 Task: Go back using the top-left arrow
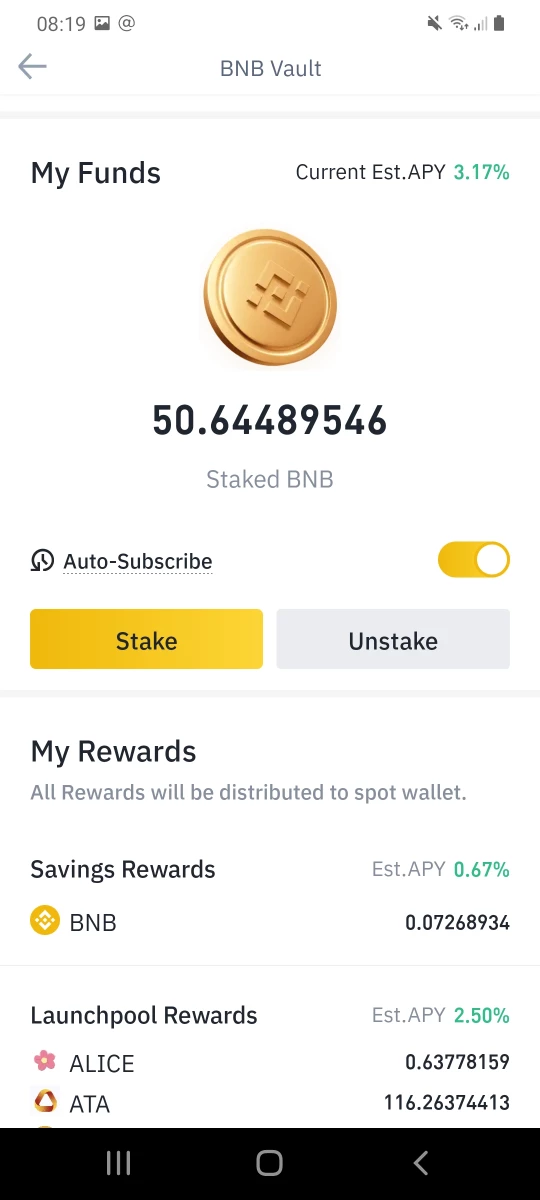click(x=32, y=67)
